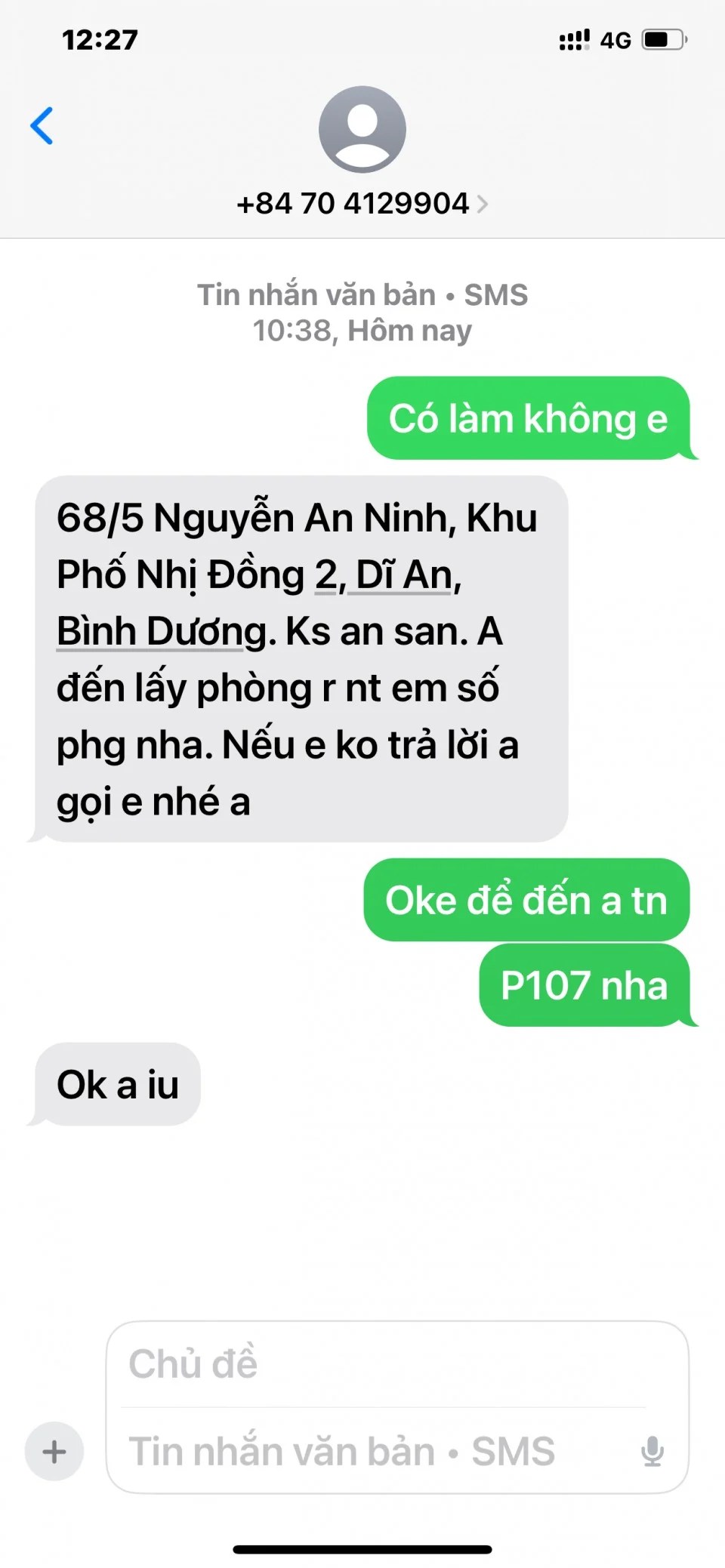This screenshot has width=725, height=1568.
Task: Focus the Chủ đề subject field
Action: pyautogui.click(x=378, y=1364)
